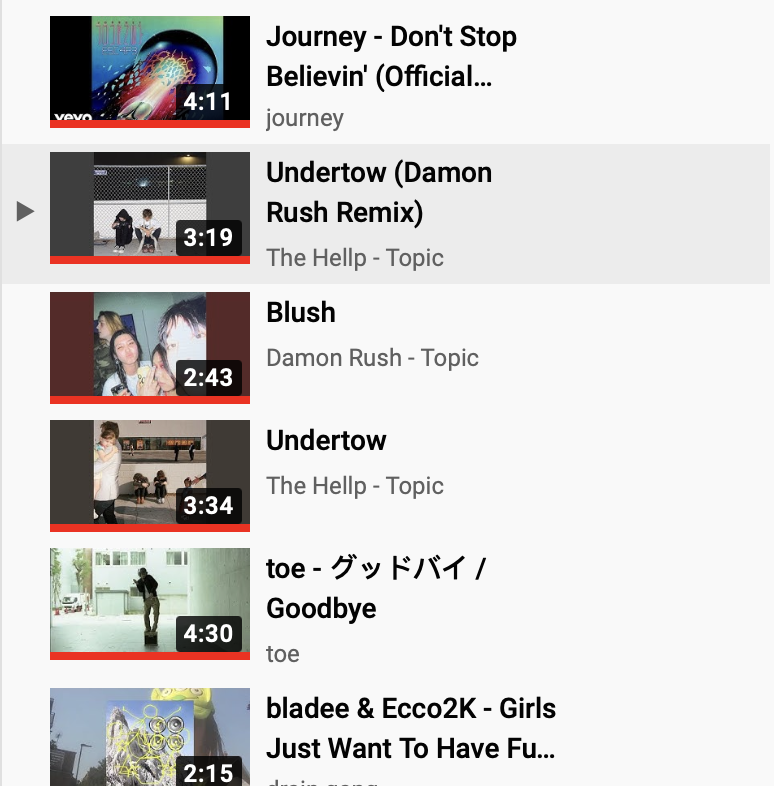Viewport: 774px width, 786px height.
Task: Play Journey - Don't Stop Believin' video
Action: click(150, 70)
